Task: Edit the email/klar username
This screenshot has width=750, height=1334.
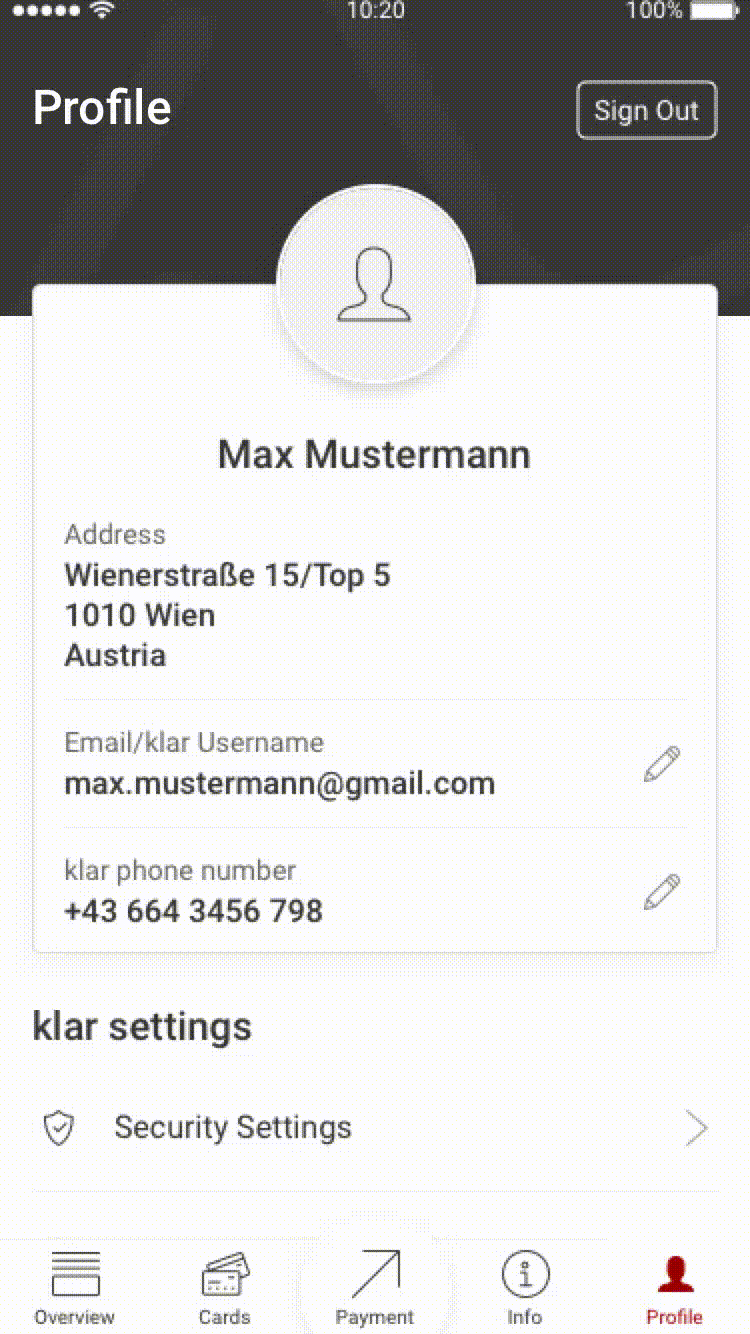Action: coord(662,765)
